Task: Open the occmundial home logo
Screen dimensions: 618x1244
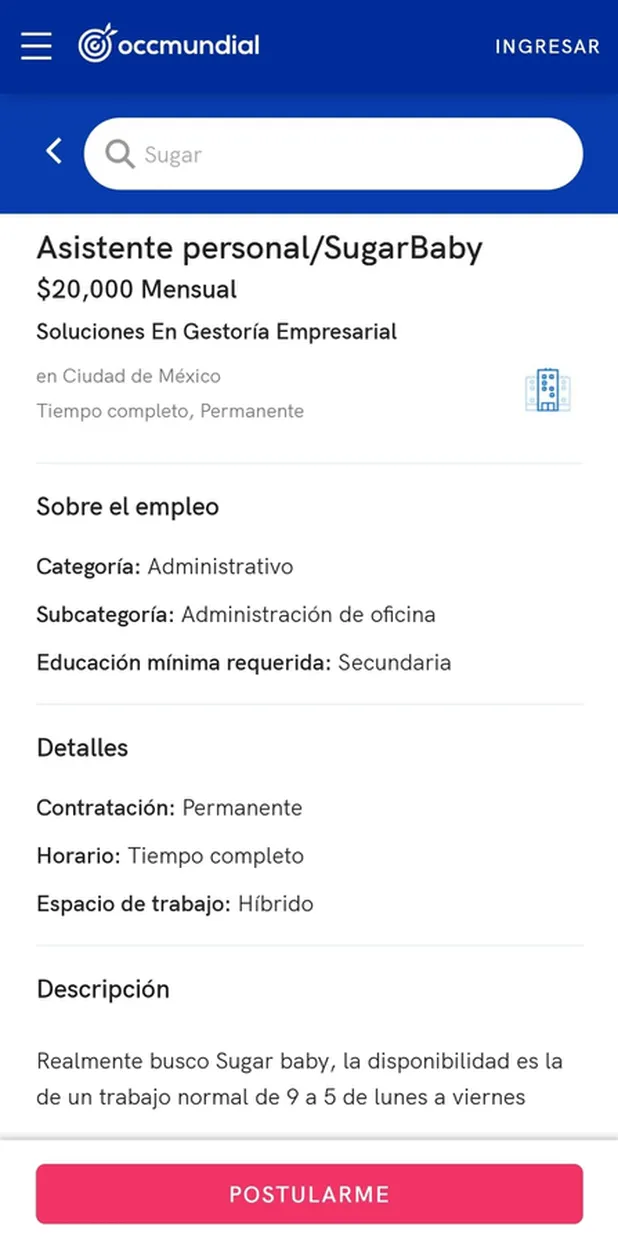Action: [169, 45]
